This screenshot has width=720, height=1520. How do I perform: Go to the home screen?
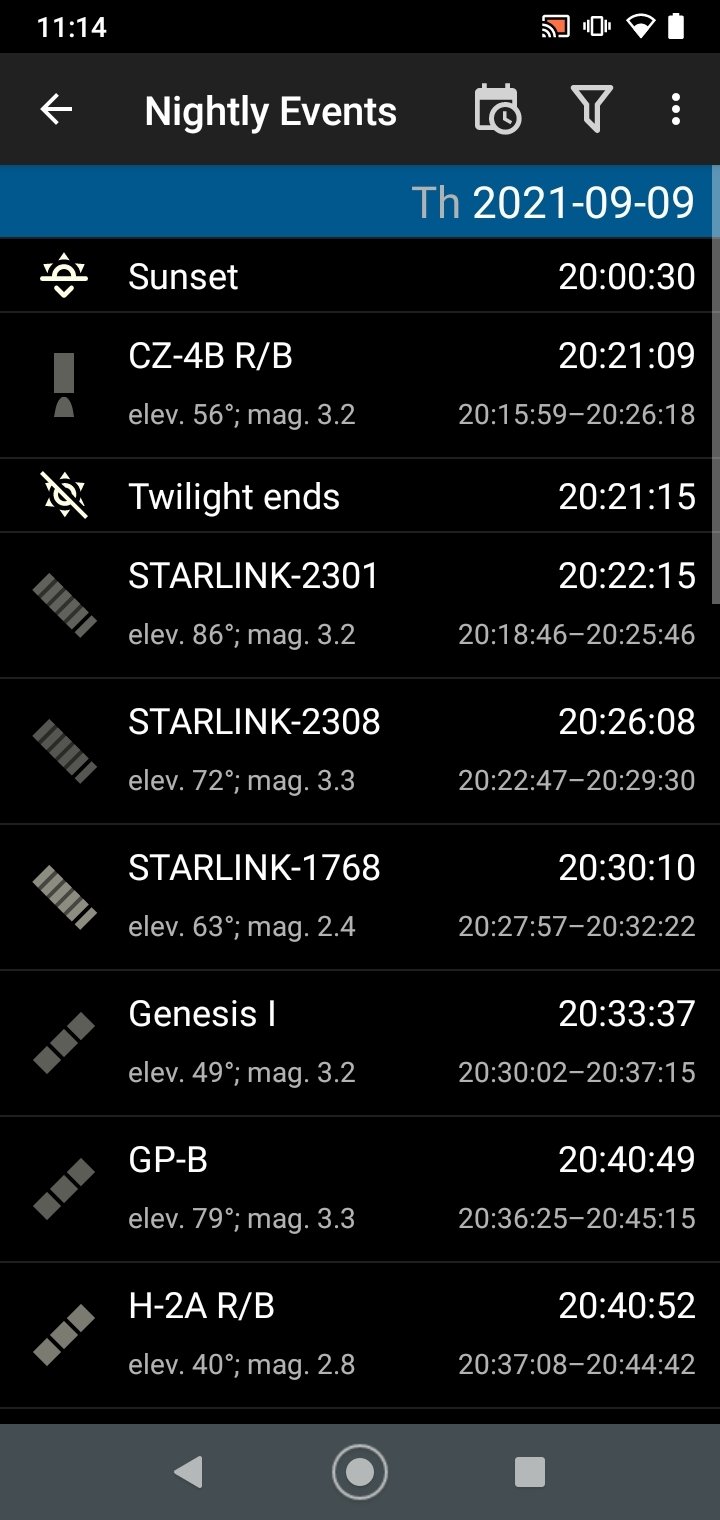click(x=360, y=1472)
